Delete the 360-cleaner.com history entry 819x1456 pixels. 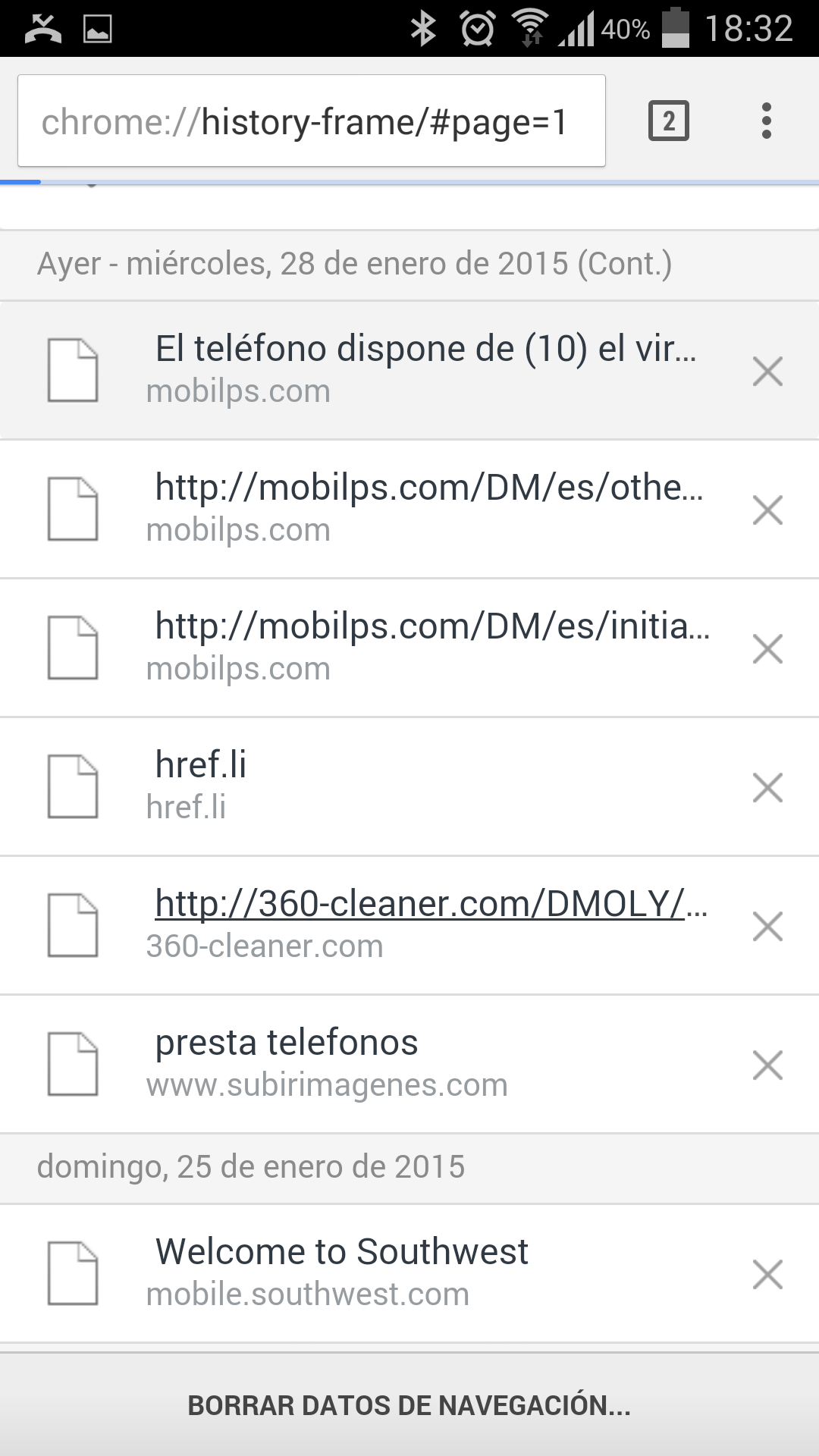(x=767, y=927)
